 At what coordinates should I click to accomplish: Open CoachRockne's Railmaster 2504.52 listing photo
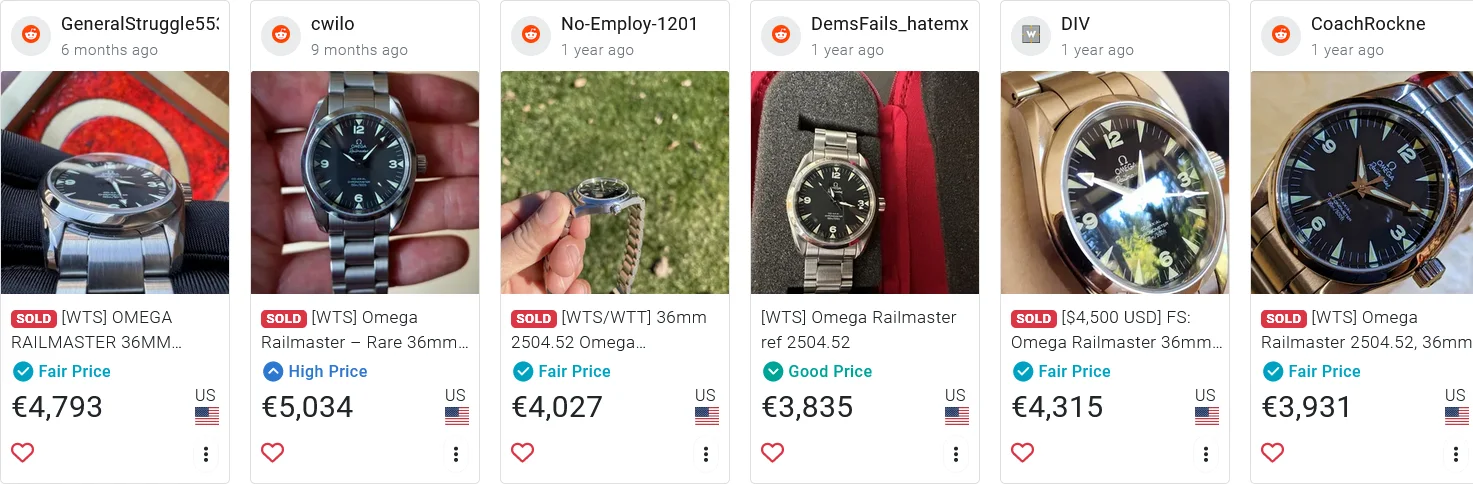coord(1362,182)
